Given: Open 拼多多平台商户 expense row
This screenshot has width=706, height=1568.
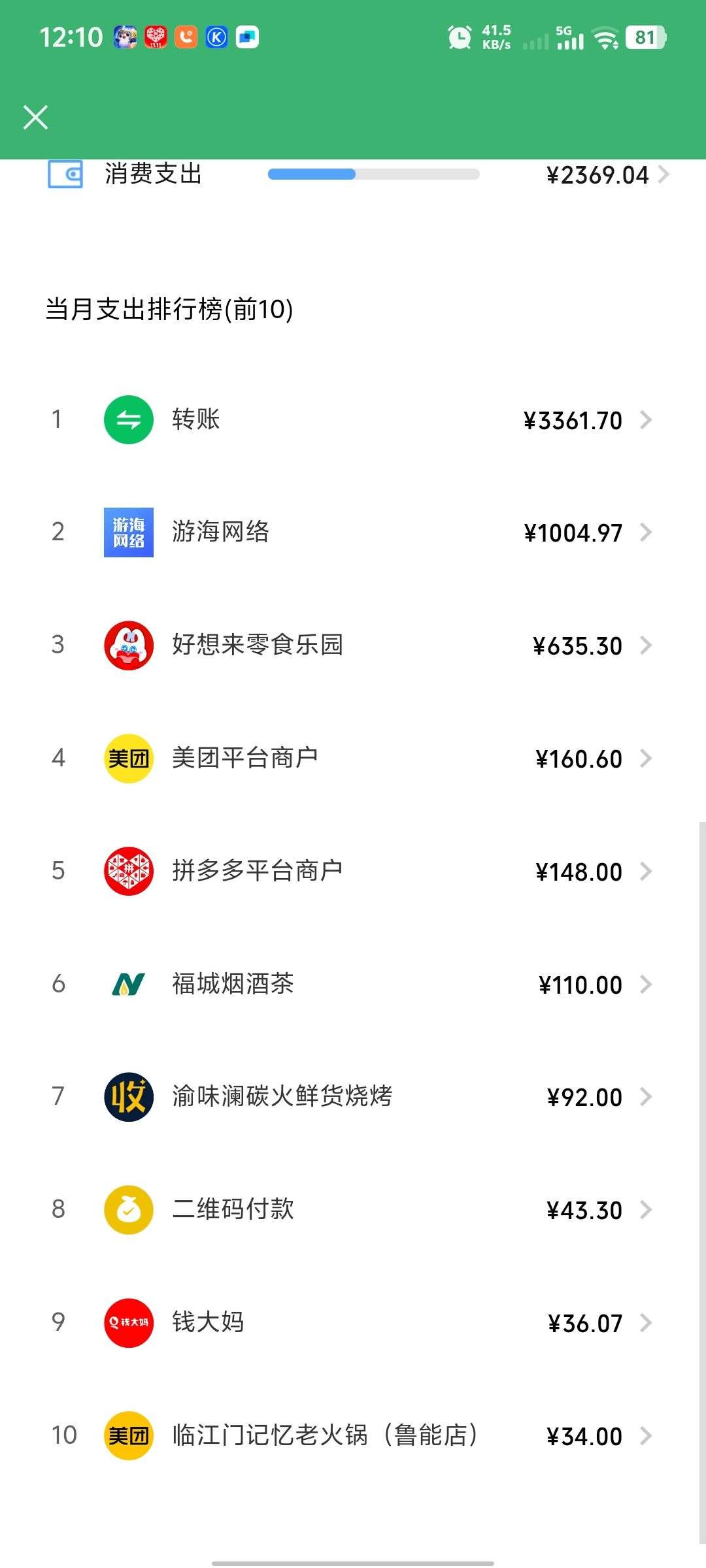Looking at the screenshot, I should 353,872.
